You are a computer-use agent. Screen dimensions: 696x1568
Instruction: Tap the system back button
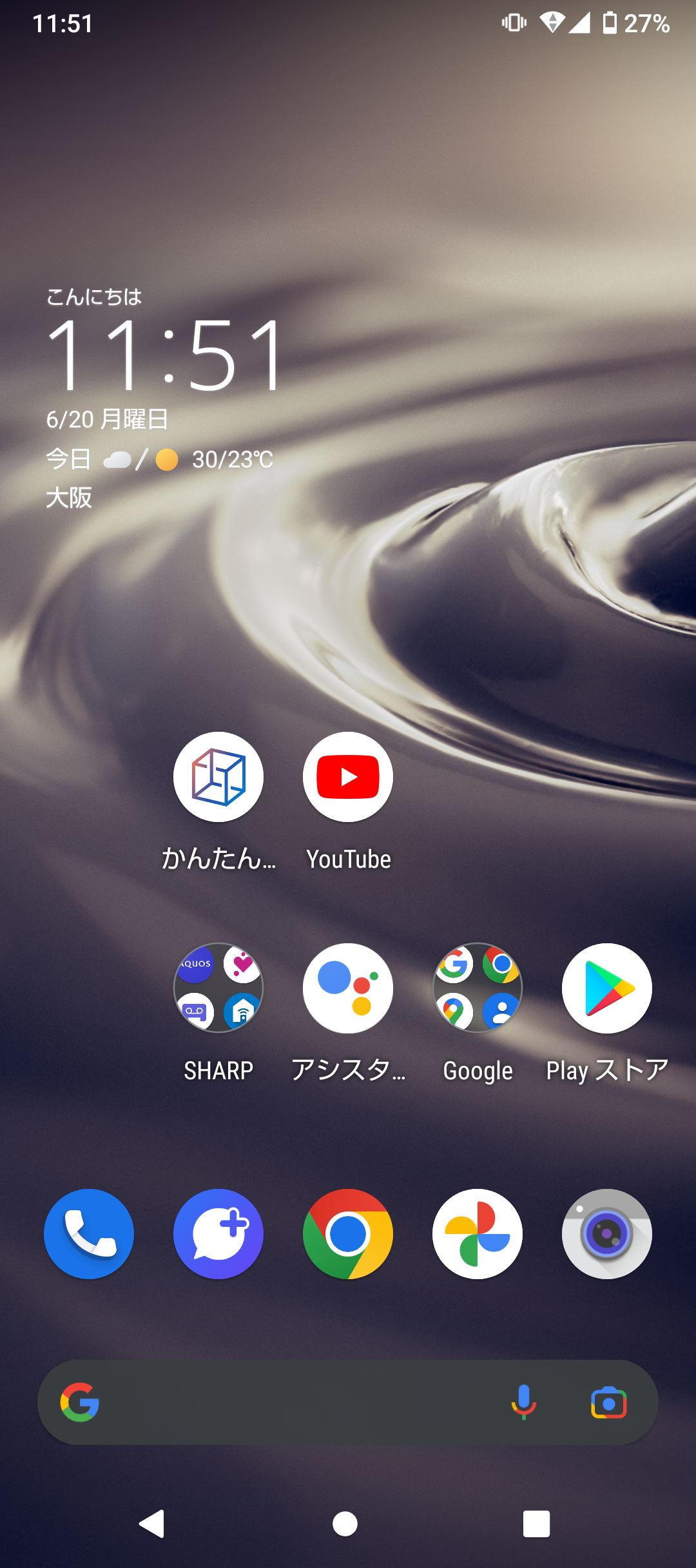(152, 1524)
